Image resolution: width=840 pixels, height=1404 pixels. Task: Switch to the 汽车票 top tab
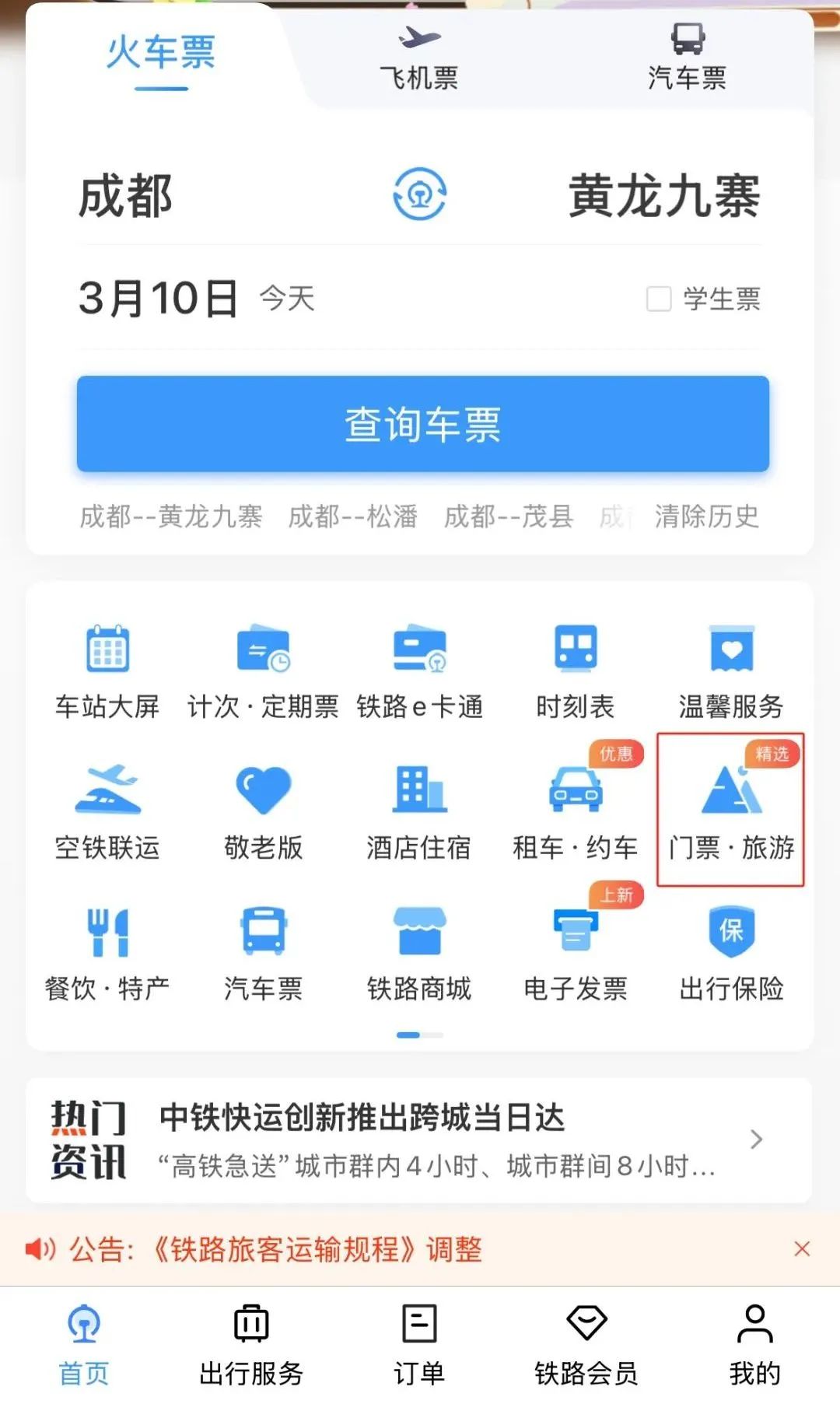tap(687, 58)
